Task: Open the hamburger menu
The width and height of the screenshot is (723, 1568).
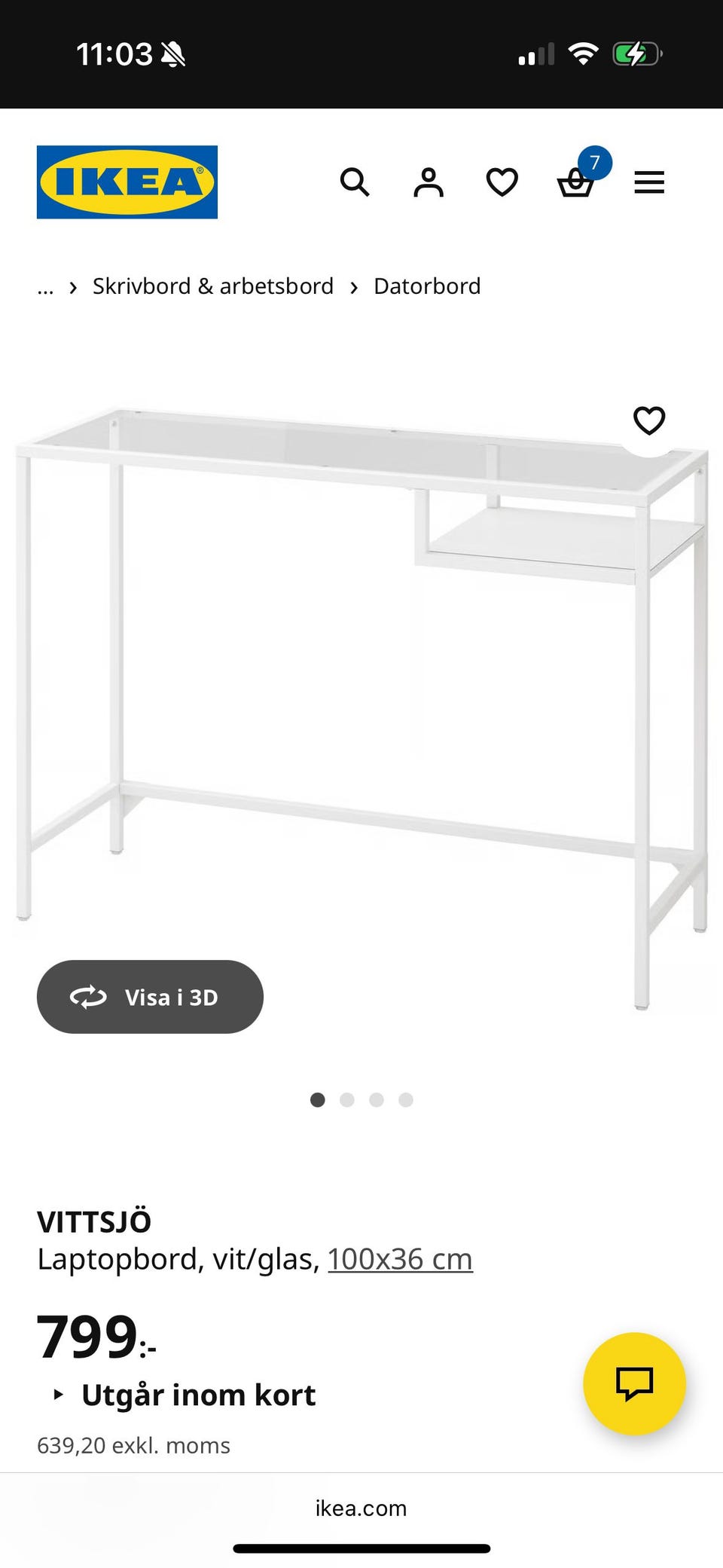Action: pos(649,182)
